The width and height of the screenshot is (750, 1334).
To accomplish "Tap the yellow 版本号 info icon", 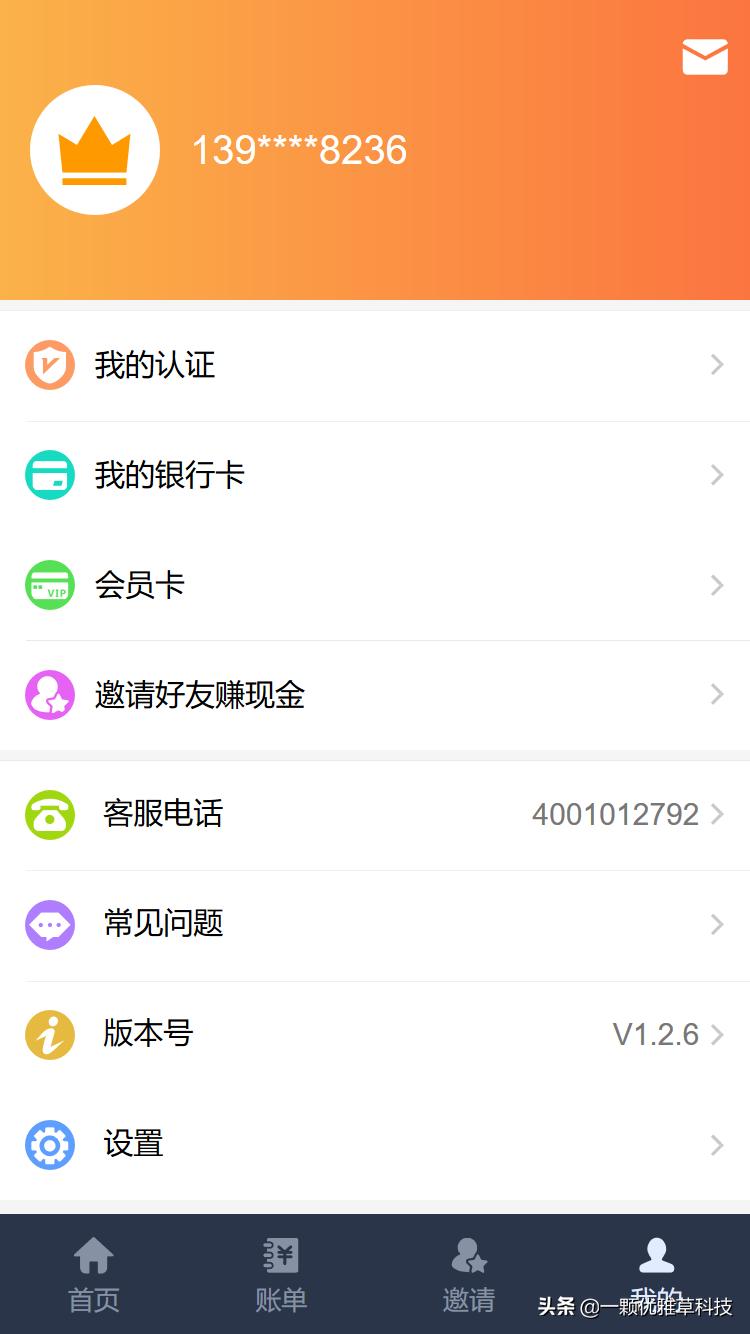I will coord(50,1034).
